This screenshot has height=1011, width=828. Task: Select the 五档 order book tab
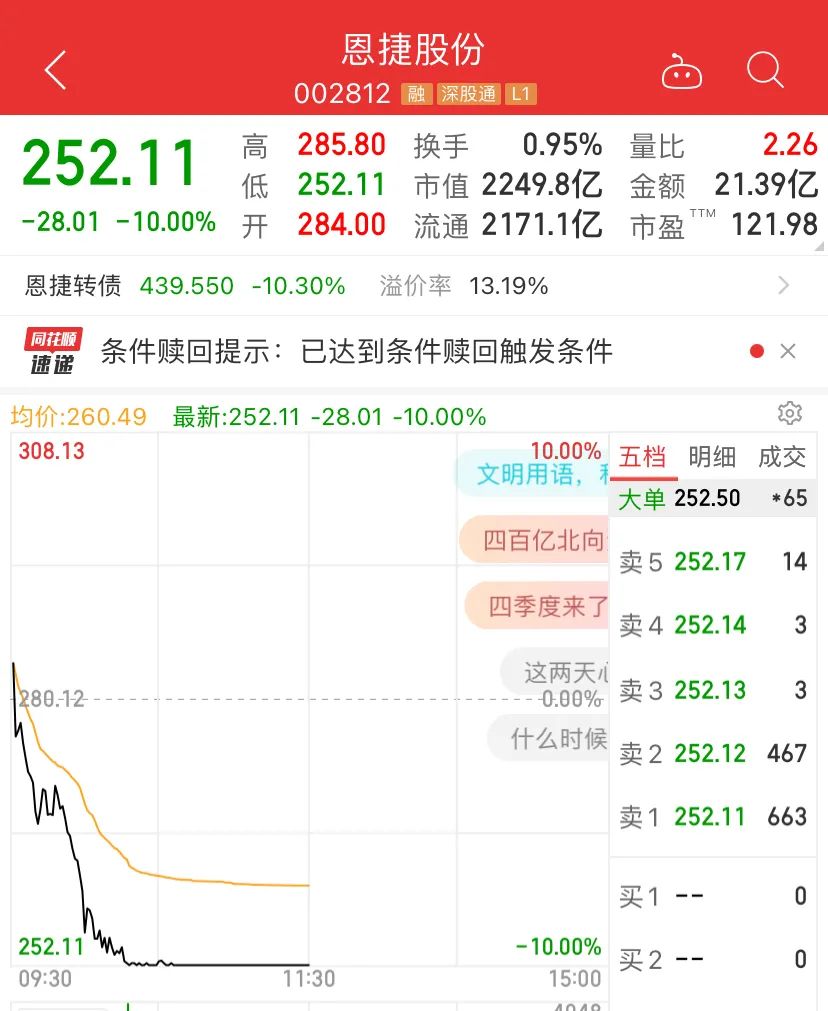644,457
